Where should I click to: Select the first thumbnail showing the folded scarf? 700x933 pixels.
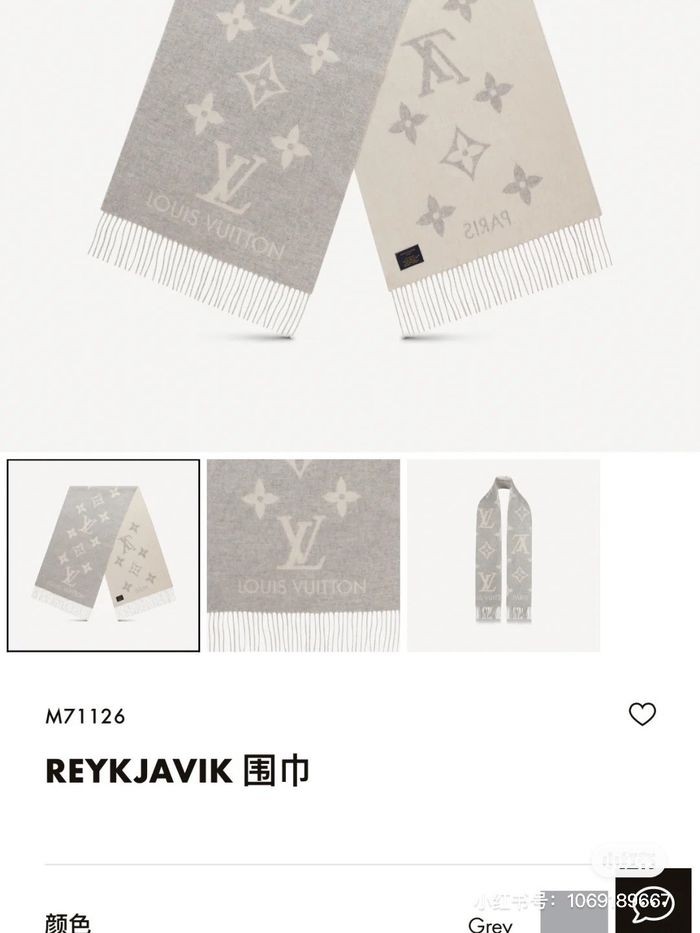[104, 555]
